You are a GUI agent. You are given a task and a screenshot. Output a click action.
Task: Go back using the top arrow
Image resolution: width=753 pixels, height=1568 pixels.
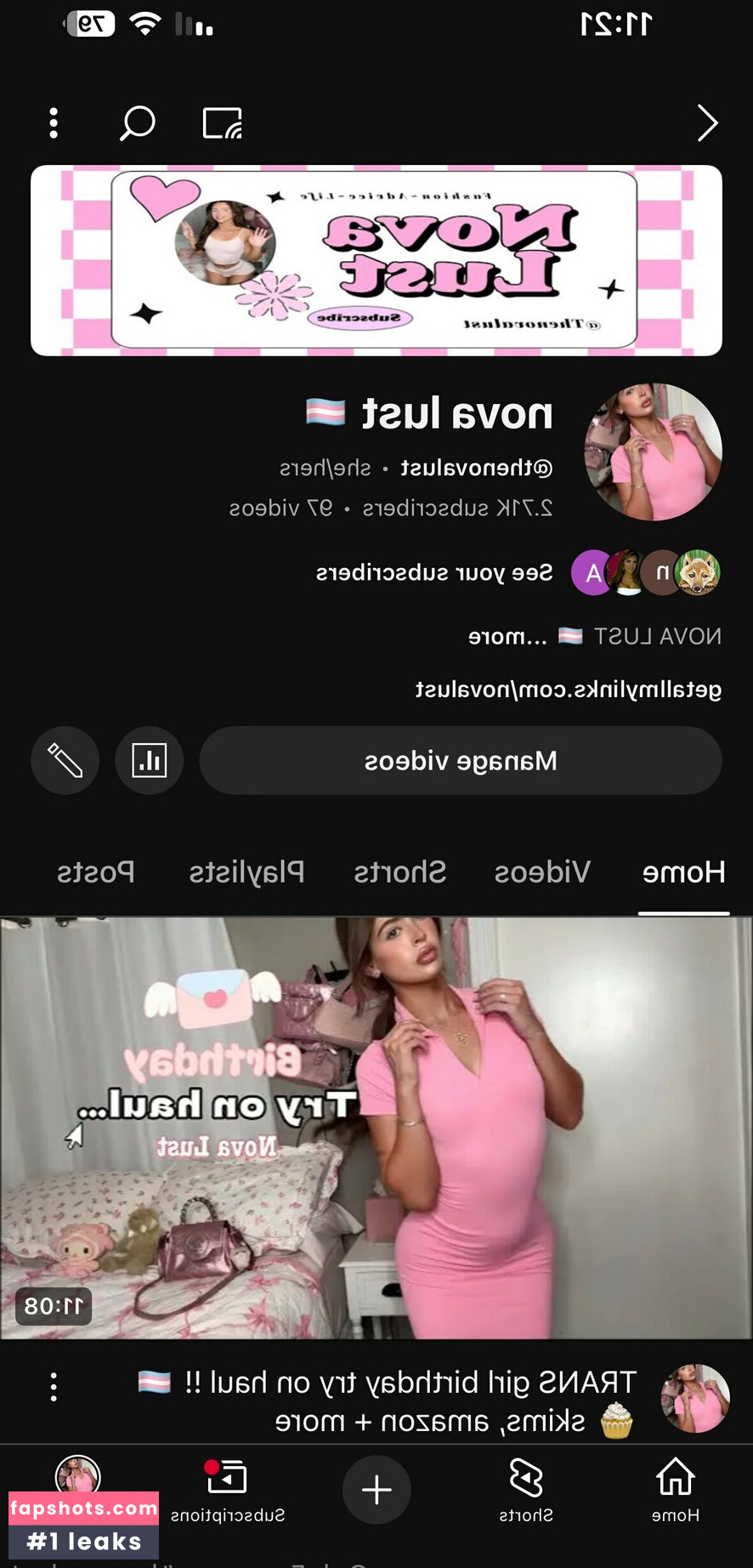click(x=706, y=123)
